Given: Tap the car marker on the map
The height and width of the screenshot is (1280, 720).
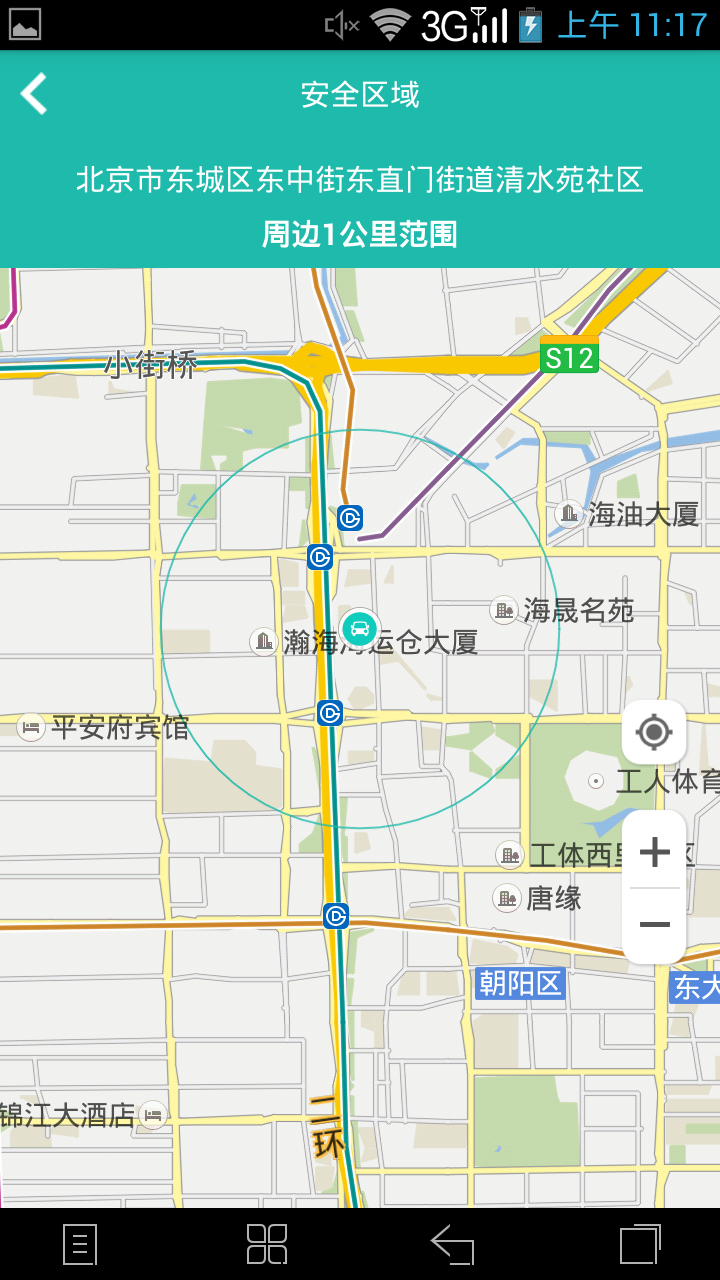Looking at the screenshot, I should (359, 628).
